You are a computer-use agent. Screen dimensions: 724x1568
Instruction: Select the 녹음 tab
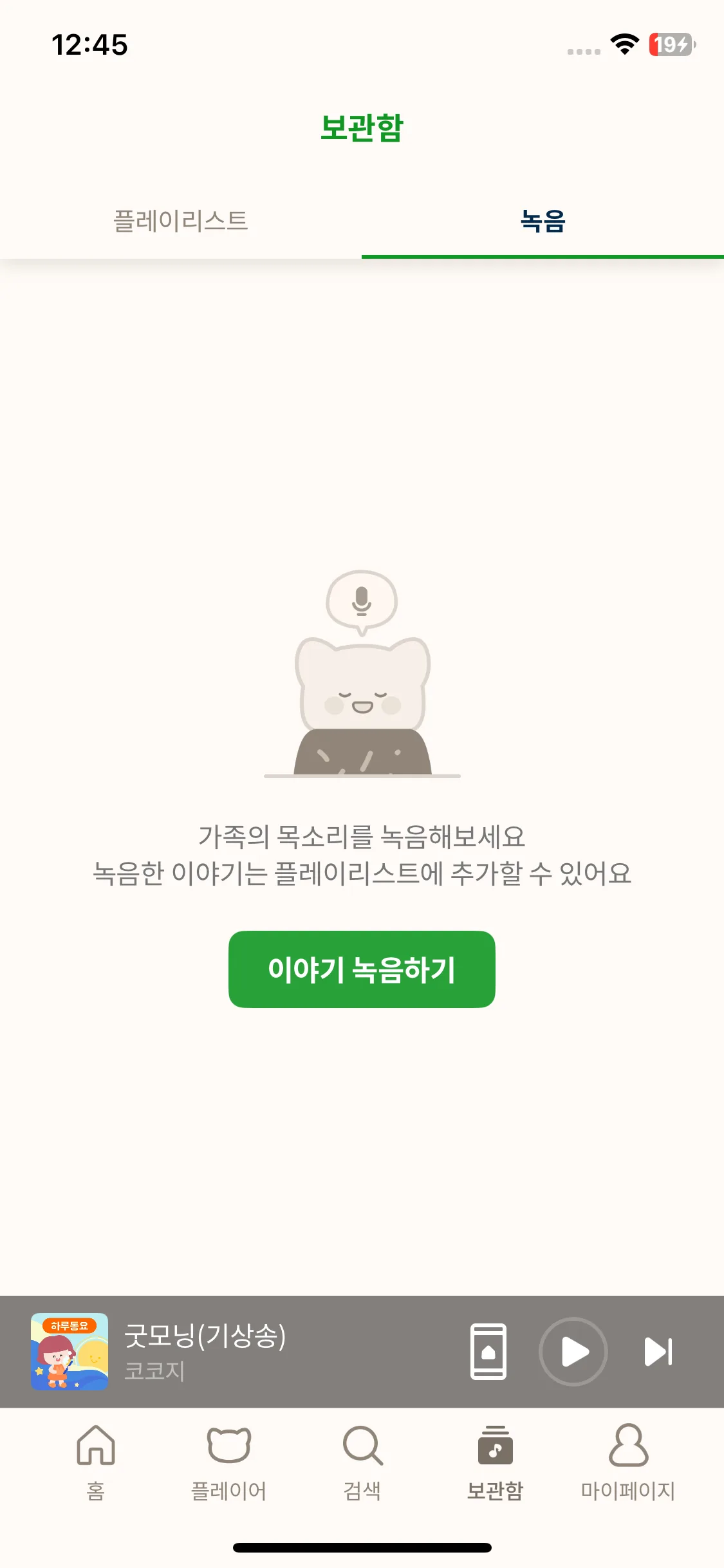click(543, 221)
